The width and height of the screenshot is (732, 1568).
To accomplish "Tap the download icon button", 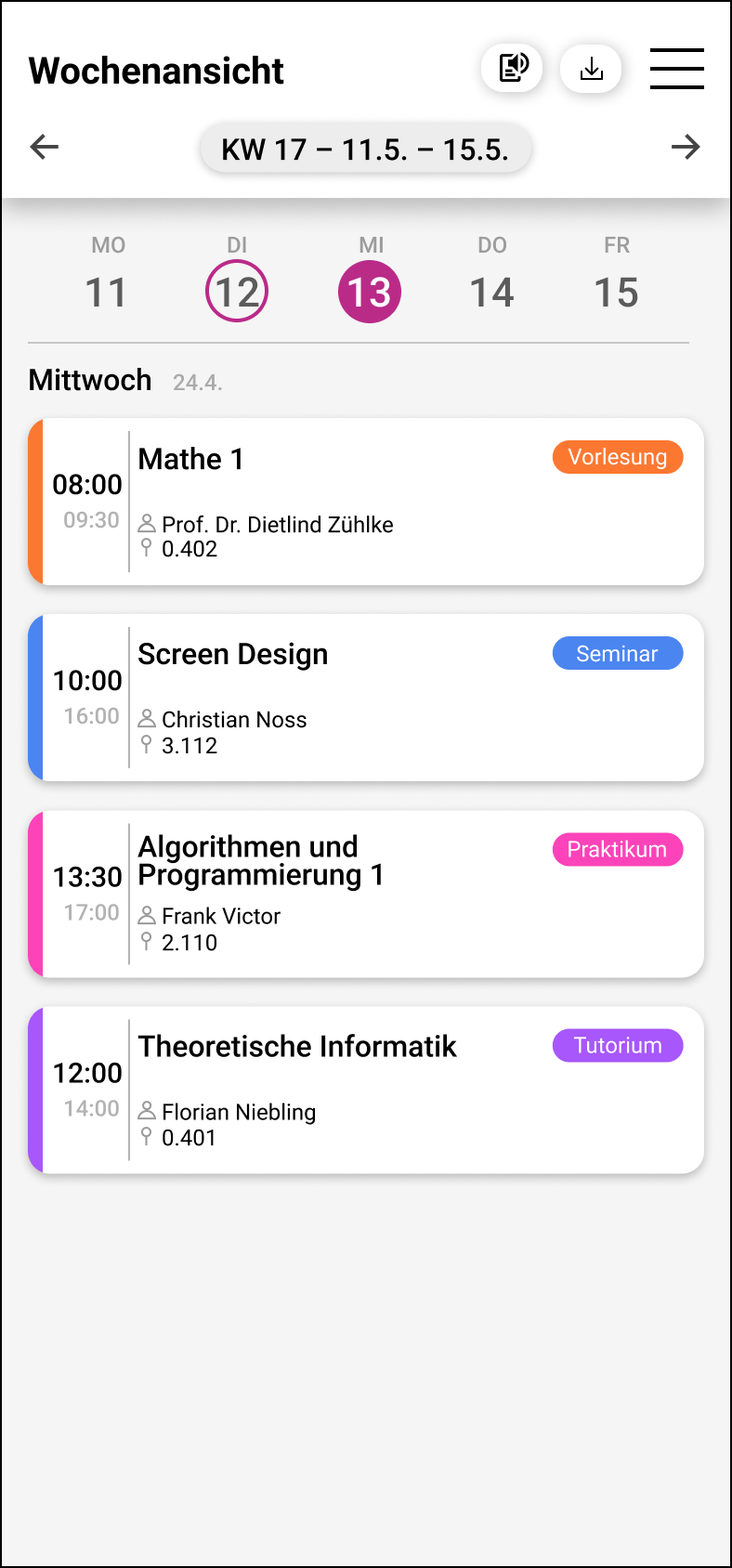I will point(591,69).
